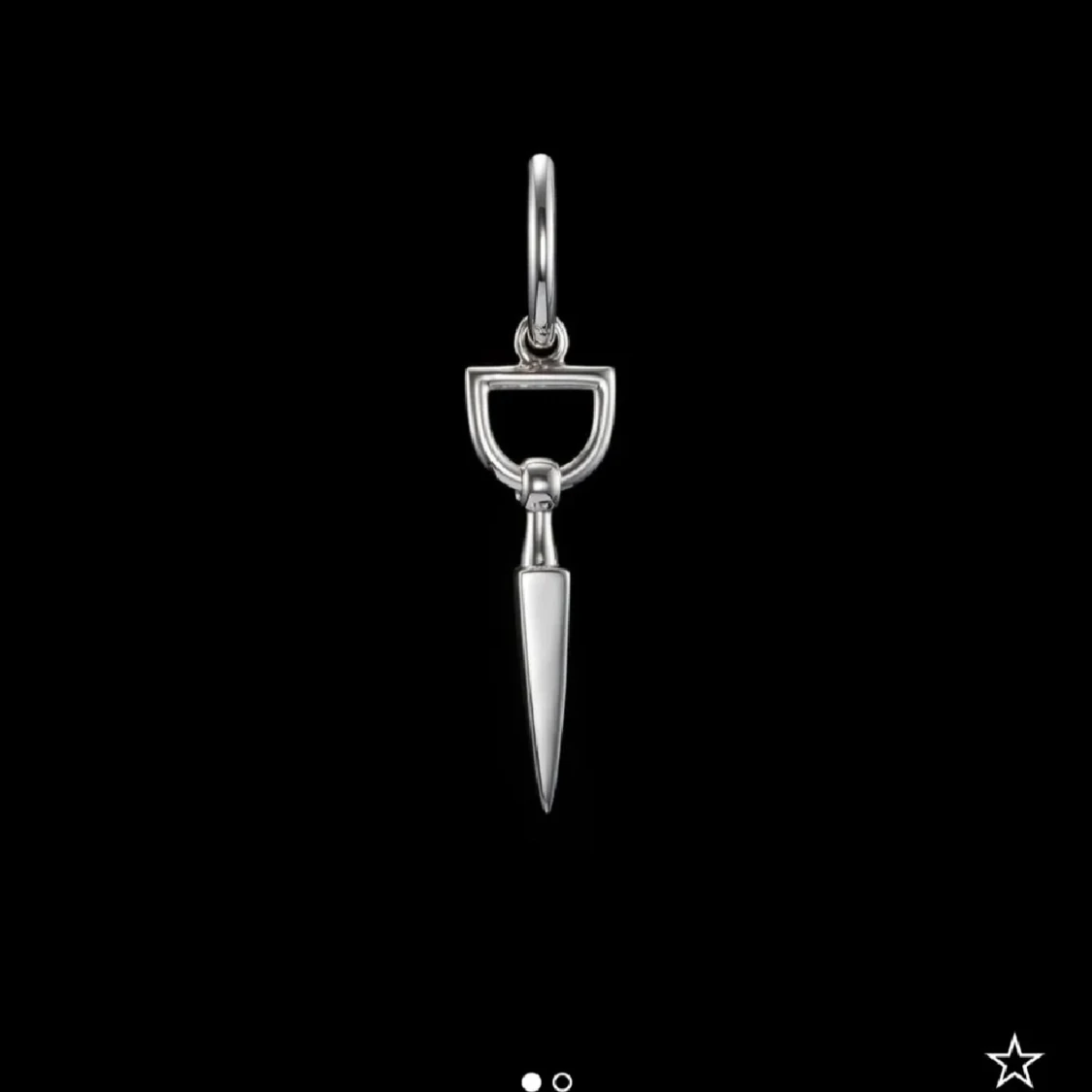The width and height of the screenshot is (1092, 1092).
Task: Open the earring product image
Action: 542,485
